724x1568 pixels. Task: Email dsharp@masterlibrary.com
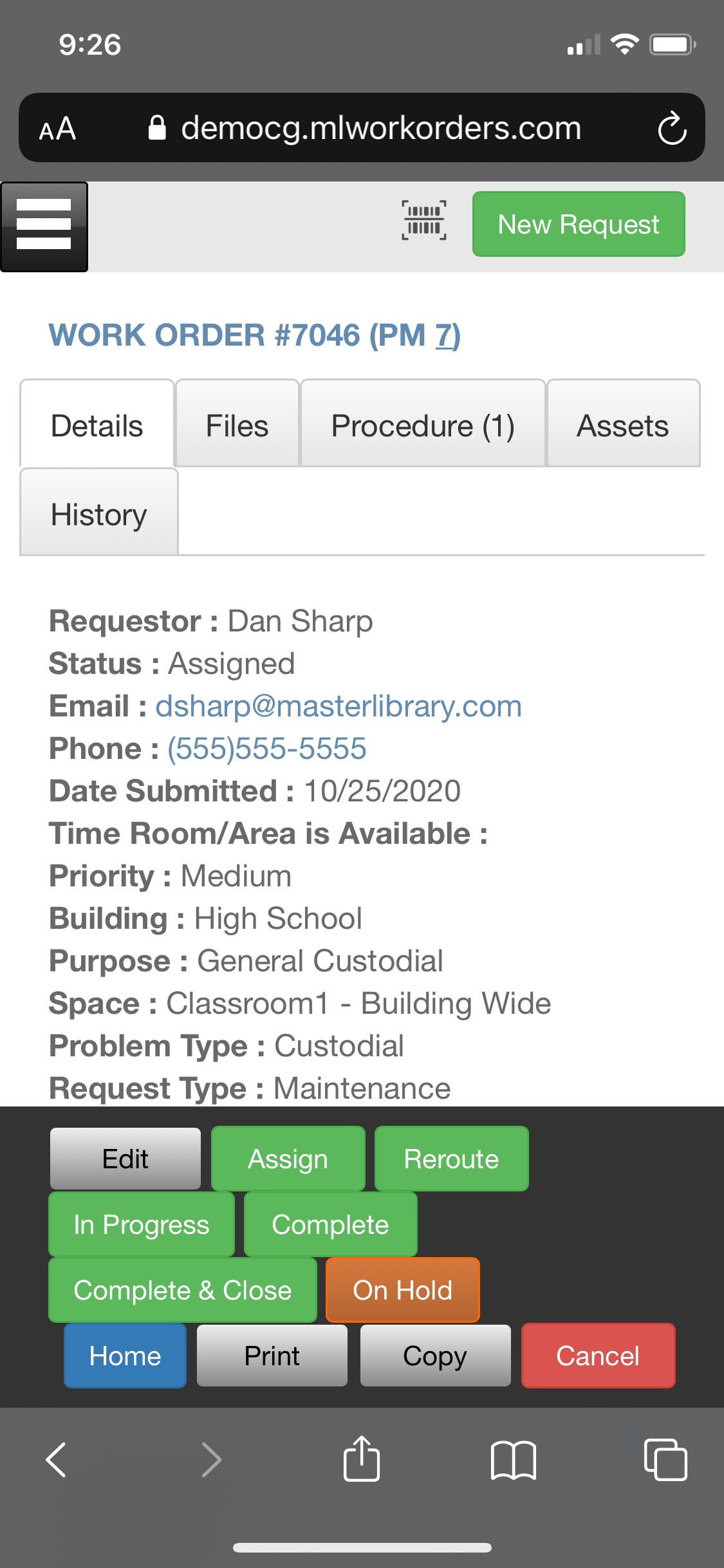click(339, 706)
